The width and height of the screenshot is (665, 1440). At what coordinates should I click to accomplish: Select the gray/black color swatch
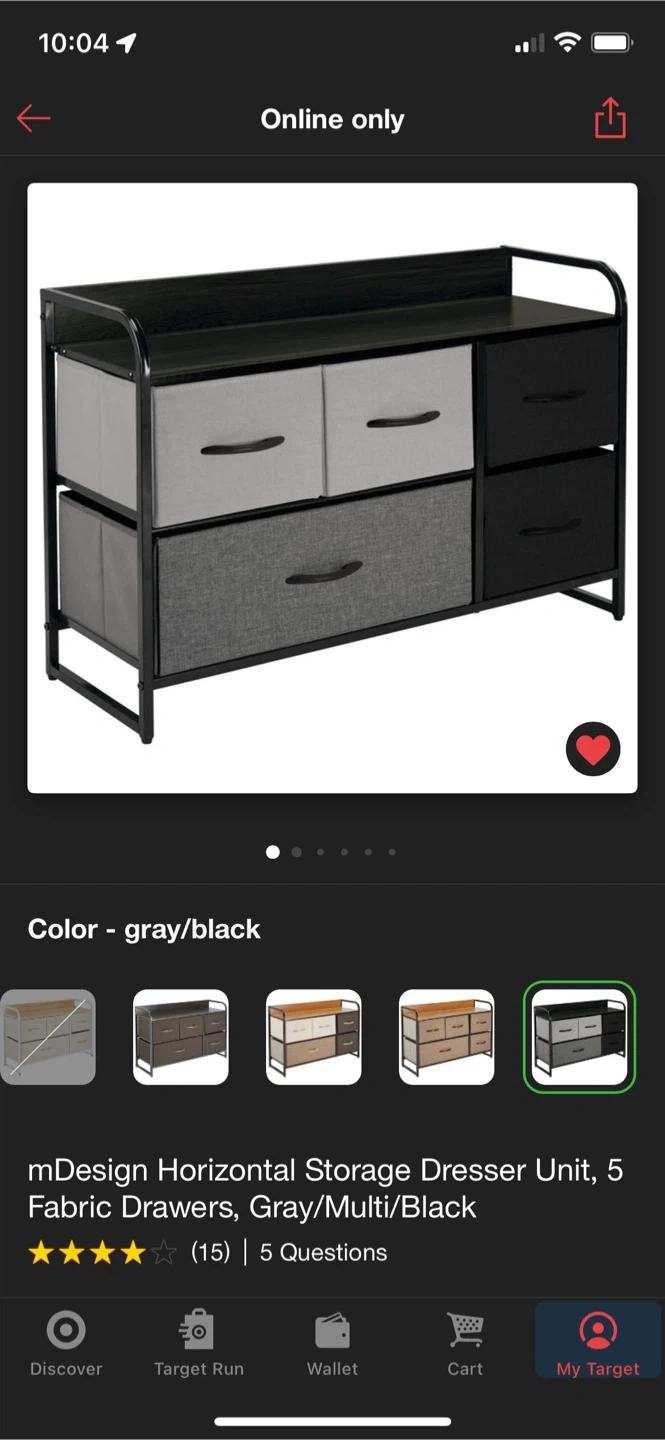click(x=580, y=1037)
